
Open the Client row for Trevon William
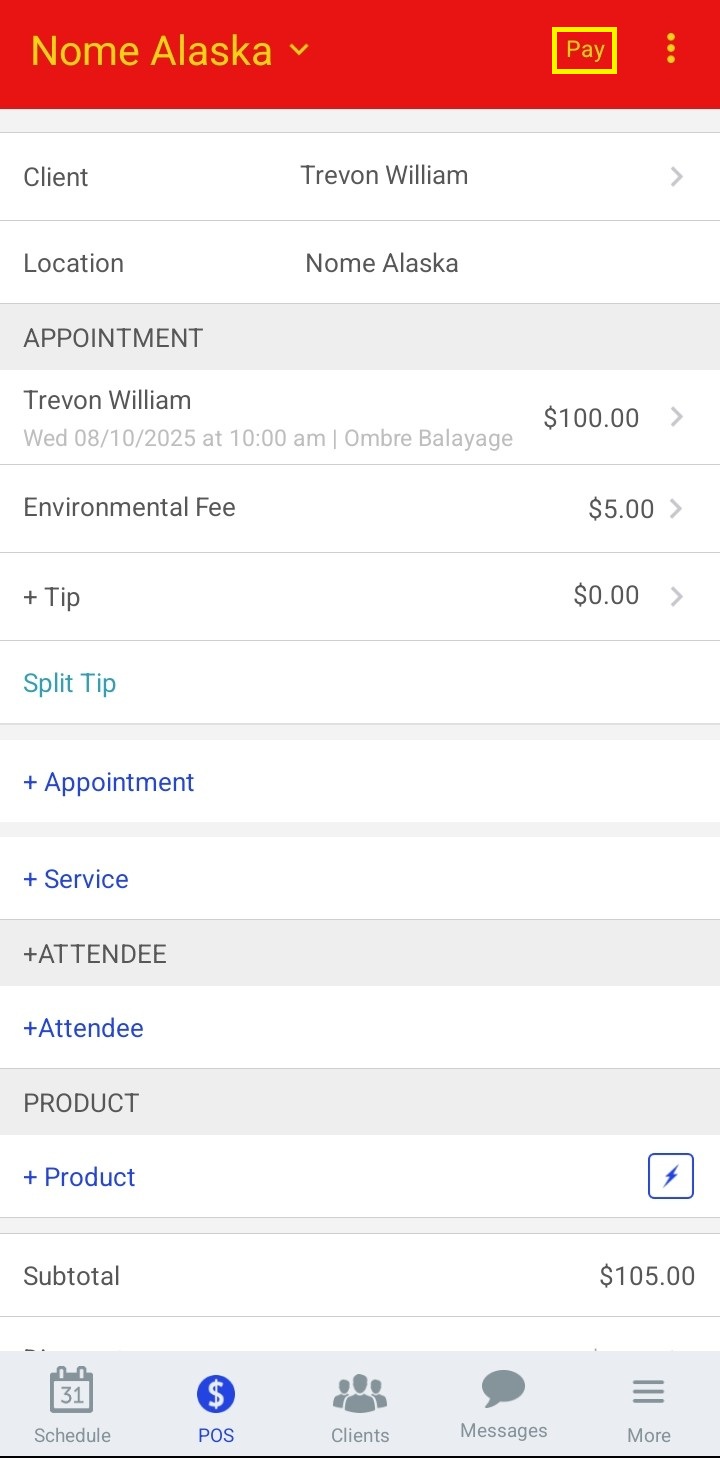[360, 177]
